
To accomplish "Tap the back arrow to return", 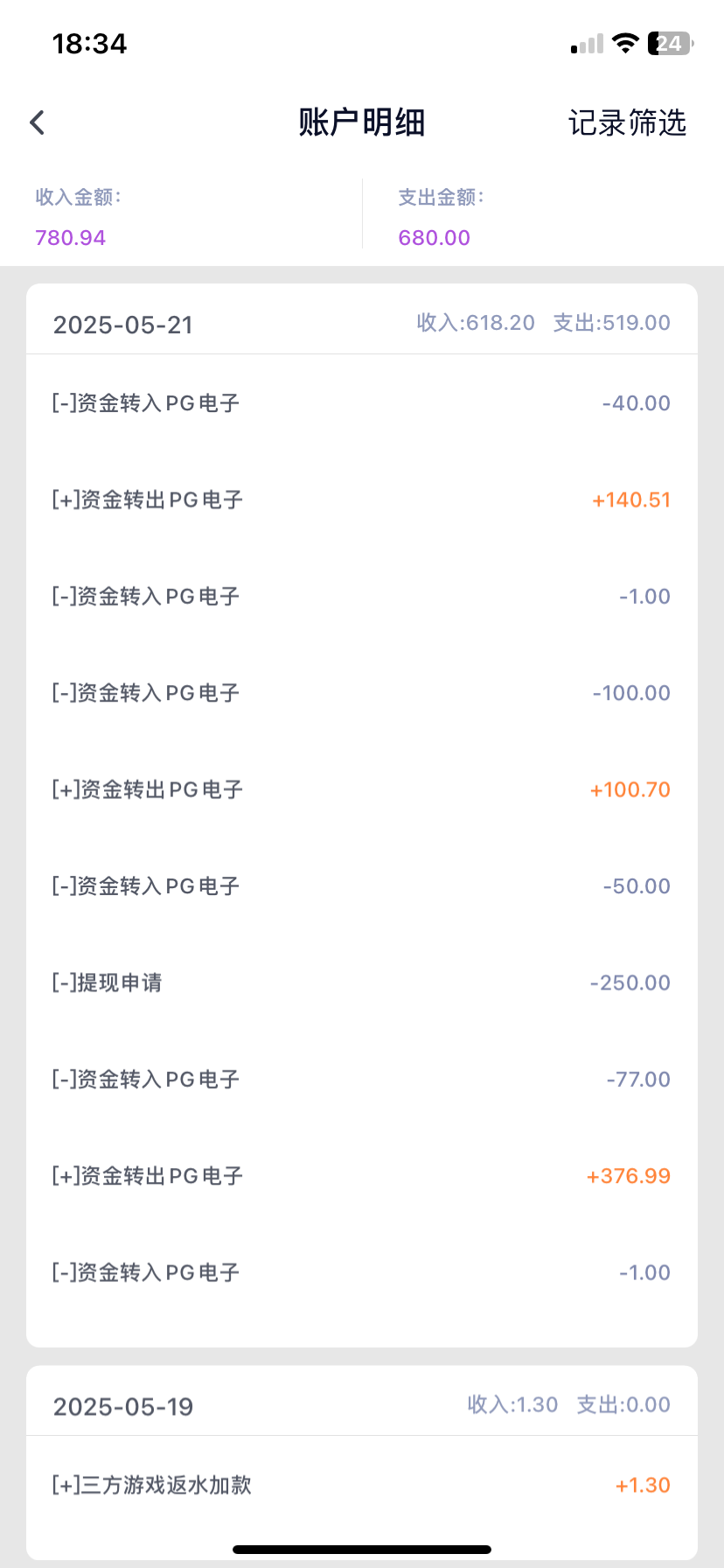I will (36, 121).
